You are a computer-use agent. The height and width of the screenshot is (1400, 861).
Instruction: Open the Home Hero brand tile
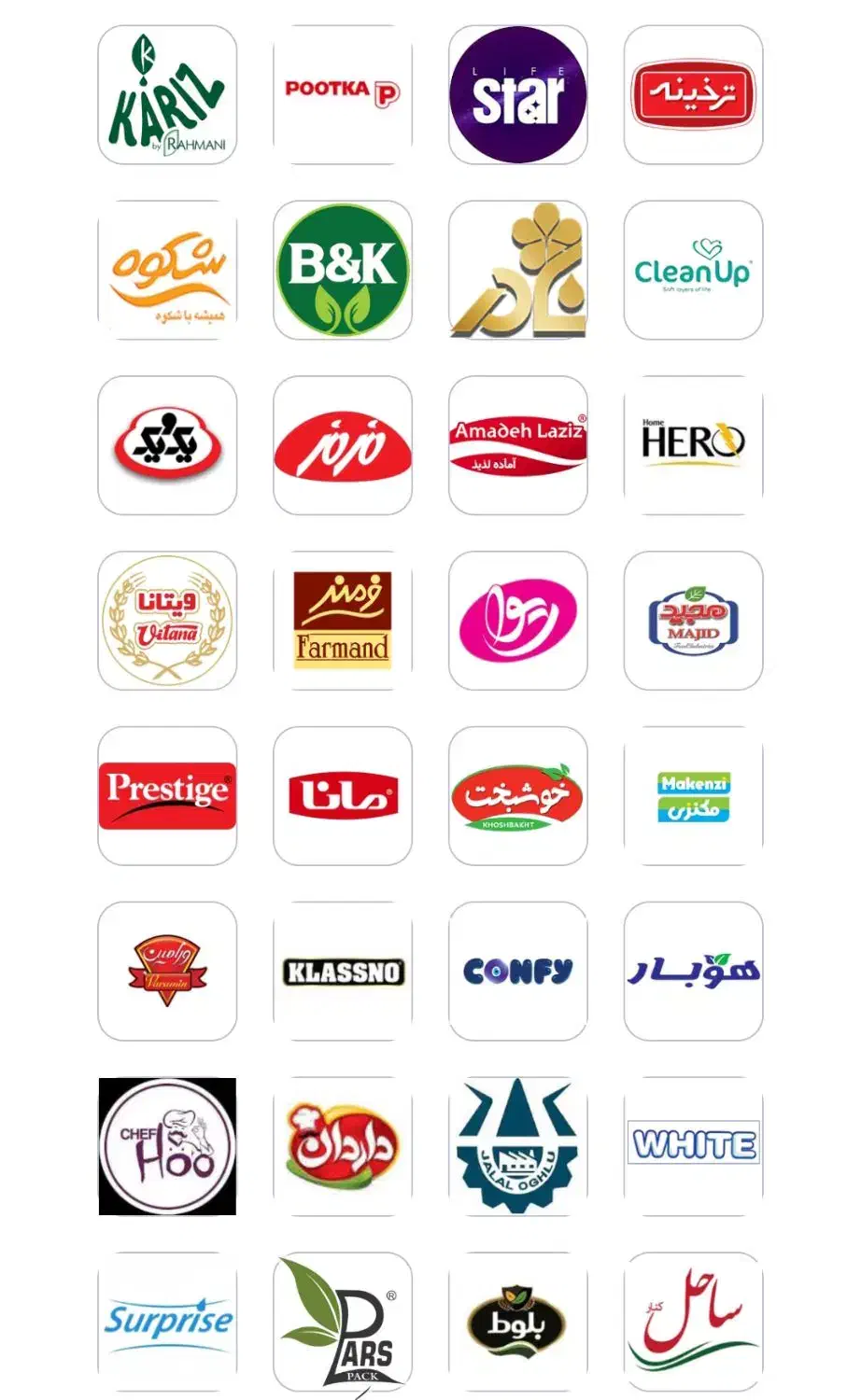point(694,446)
